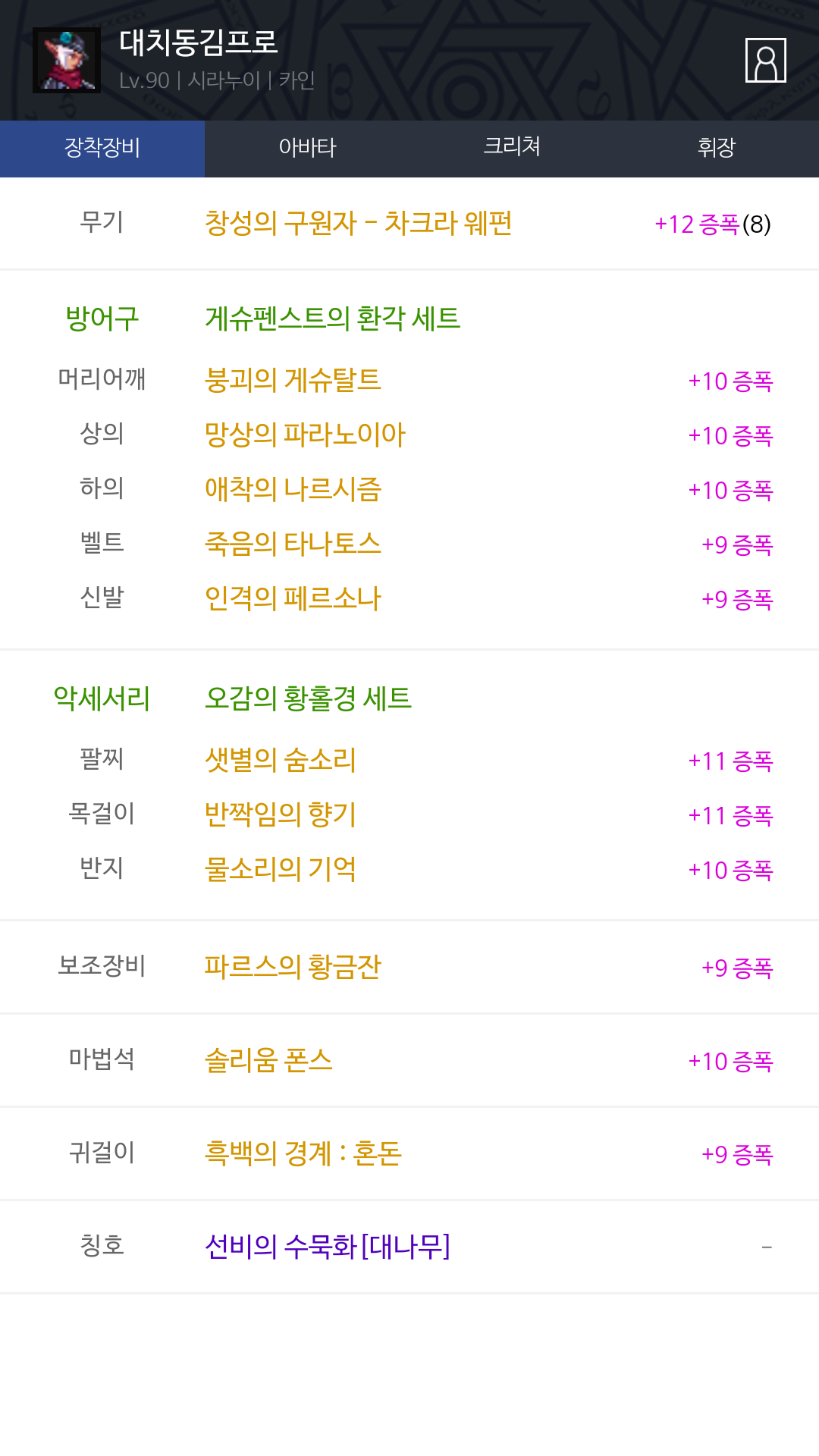
Task: Open 솔리움 폰스 magic stone details
Action: [268, 1060]
